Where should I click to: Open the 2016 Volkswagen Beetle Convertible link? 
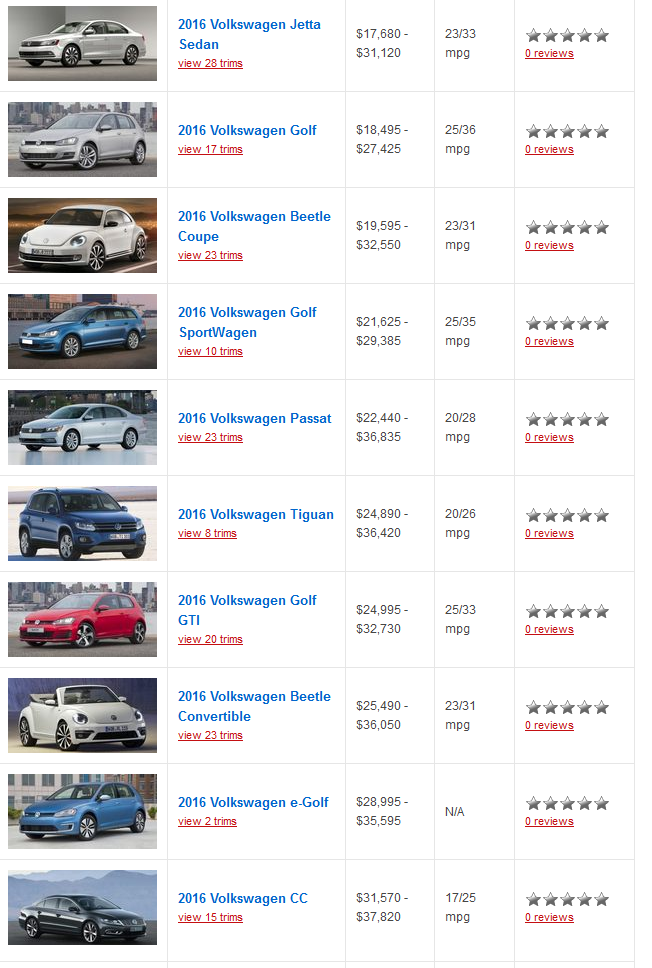pyautogui.click(x=254, y=706)
